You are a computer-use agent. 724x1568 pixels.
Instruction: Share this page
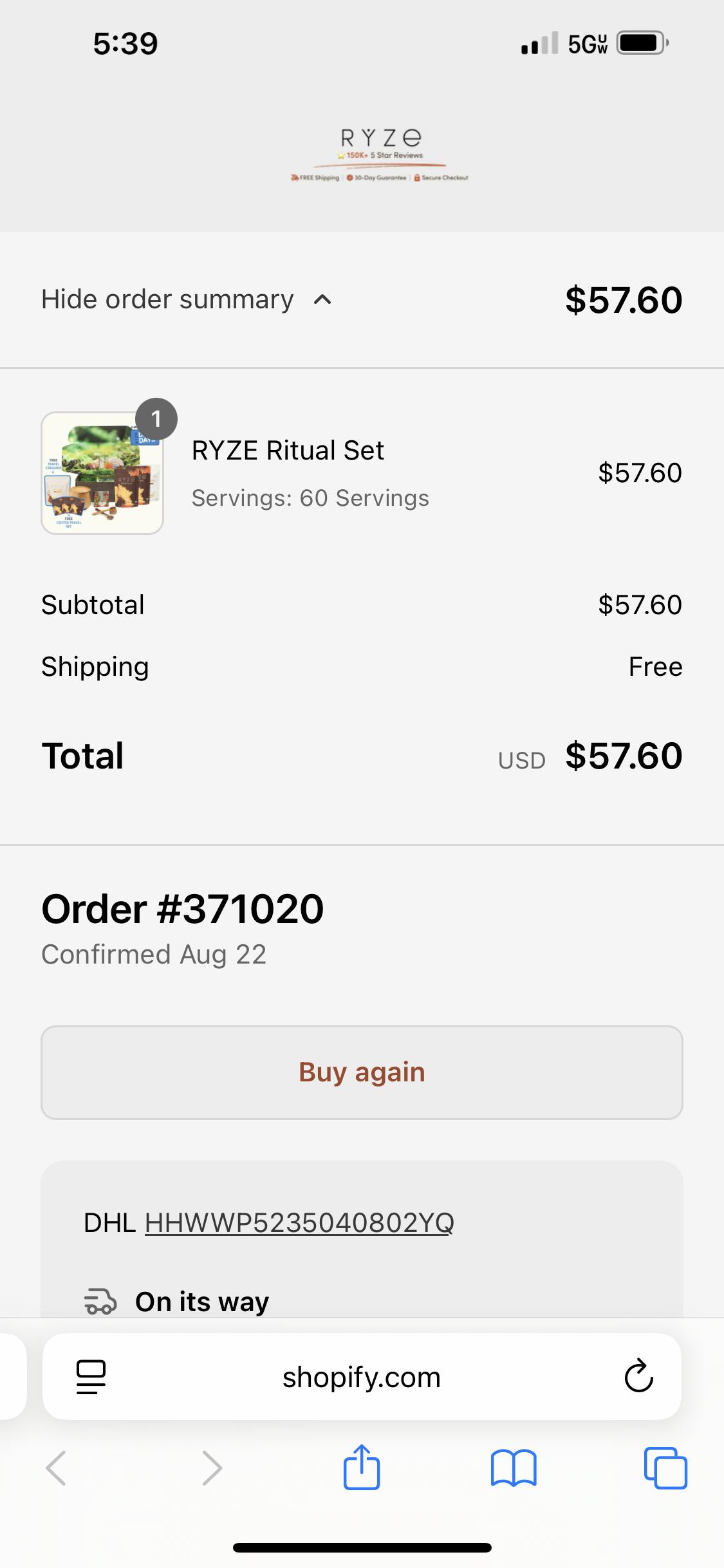click(362, 1466)
